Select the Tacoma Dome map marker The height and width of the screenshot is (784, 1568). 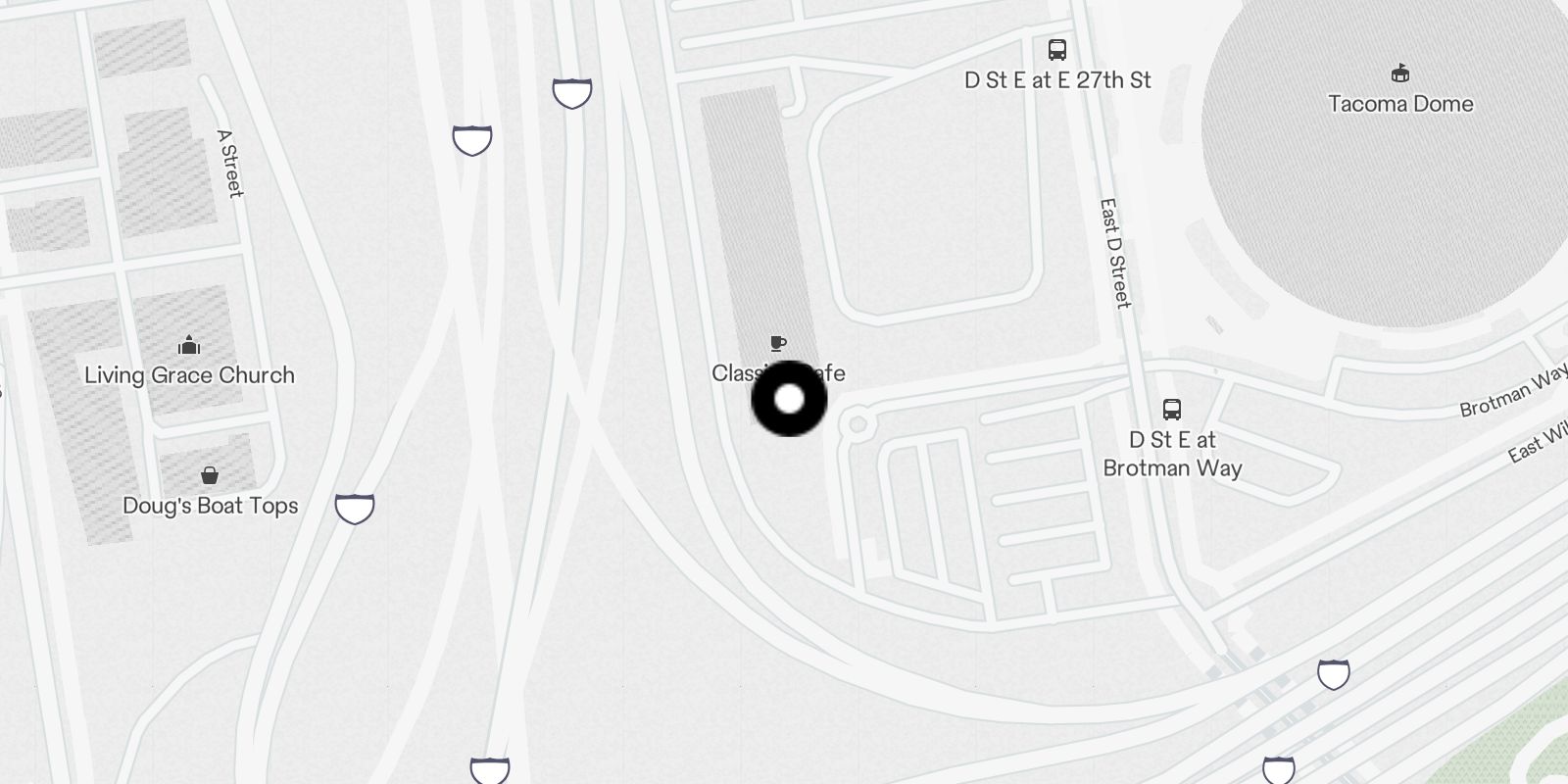pyautogui.click(x=1399, y=74)
